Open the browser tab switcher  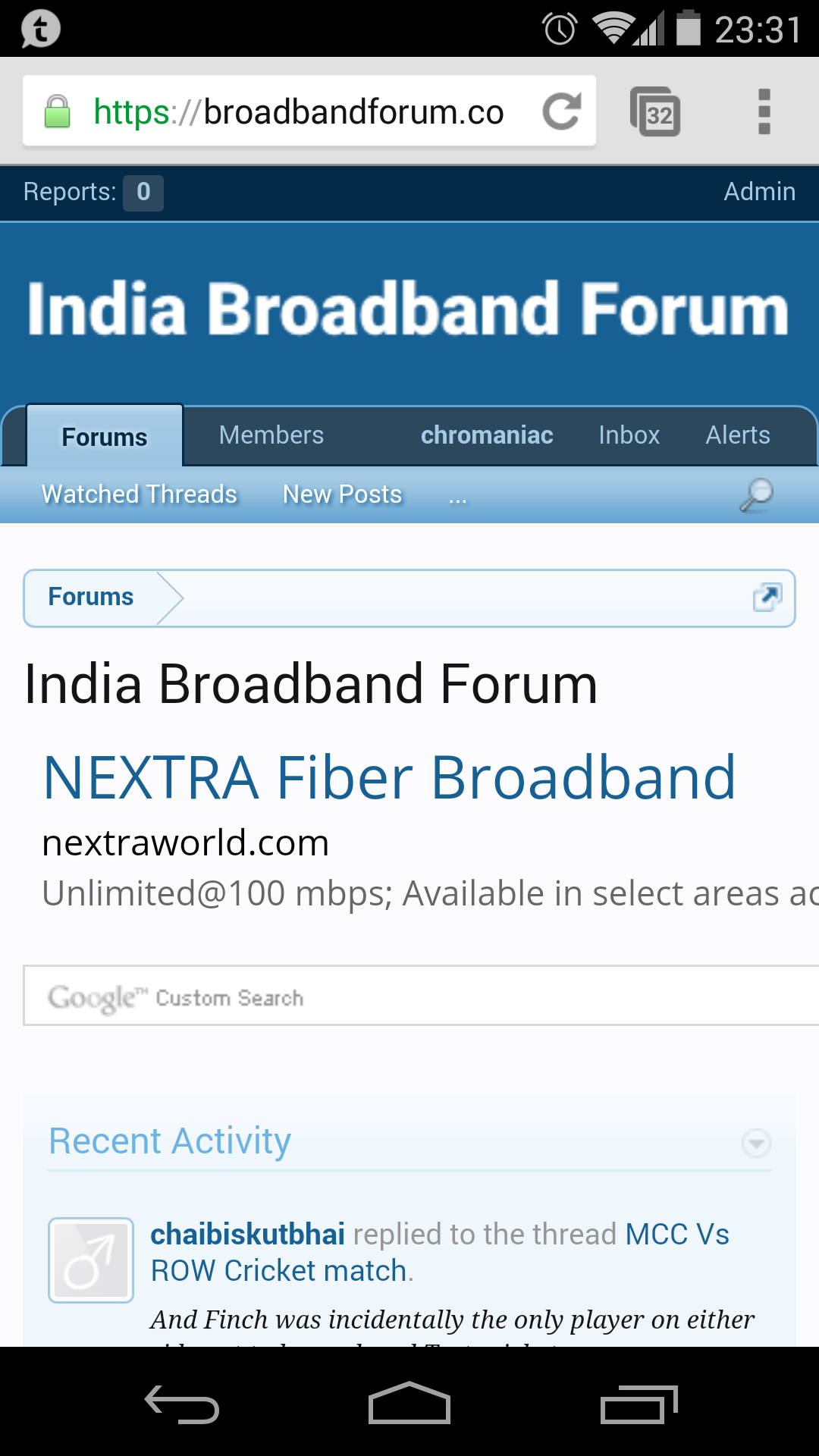click(x=655, y=112)
